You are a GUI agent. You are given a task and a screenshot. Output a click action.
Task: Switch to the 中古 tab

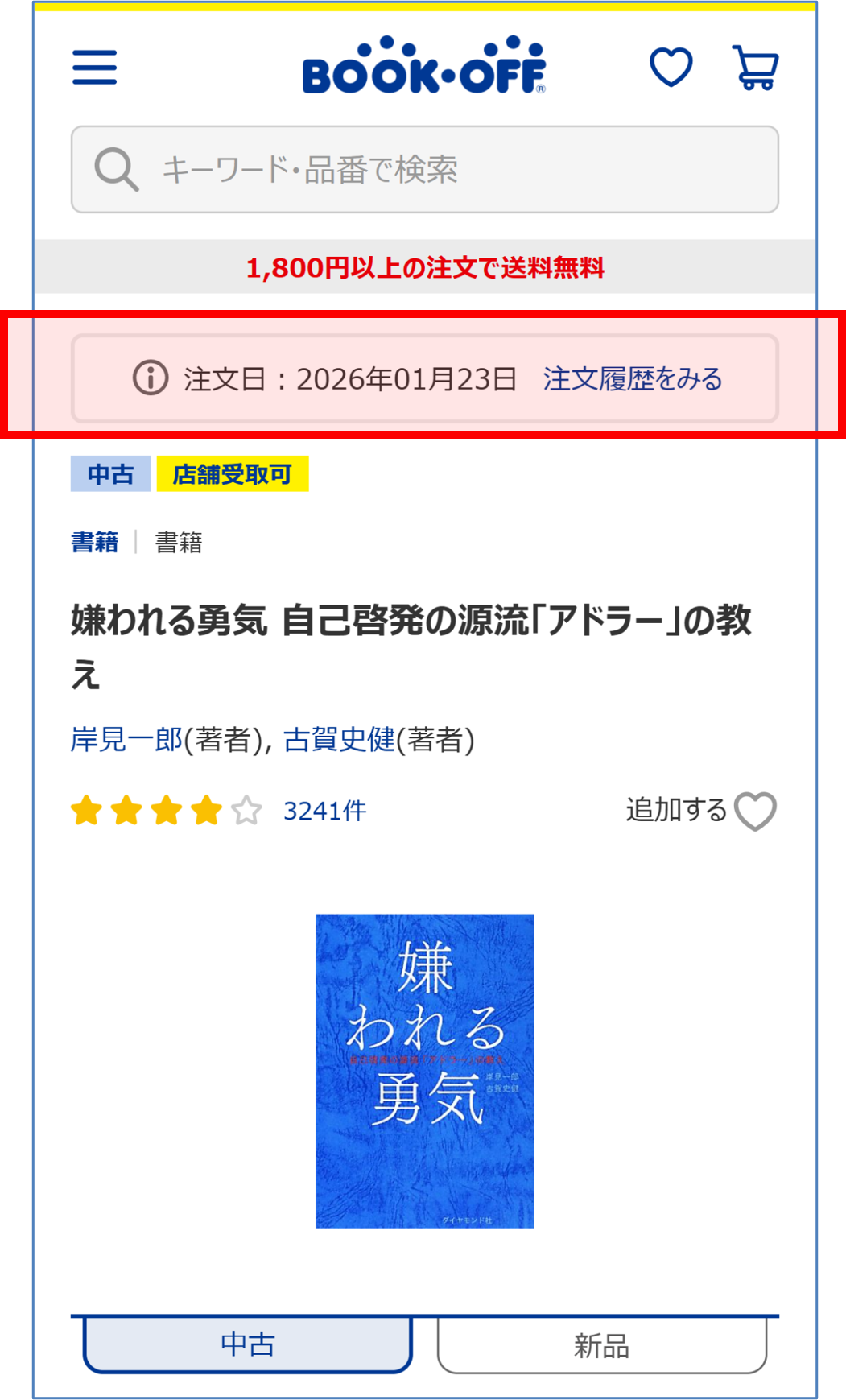(x=248, y=1344)
